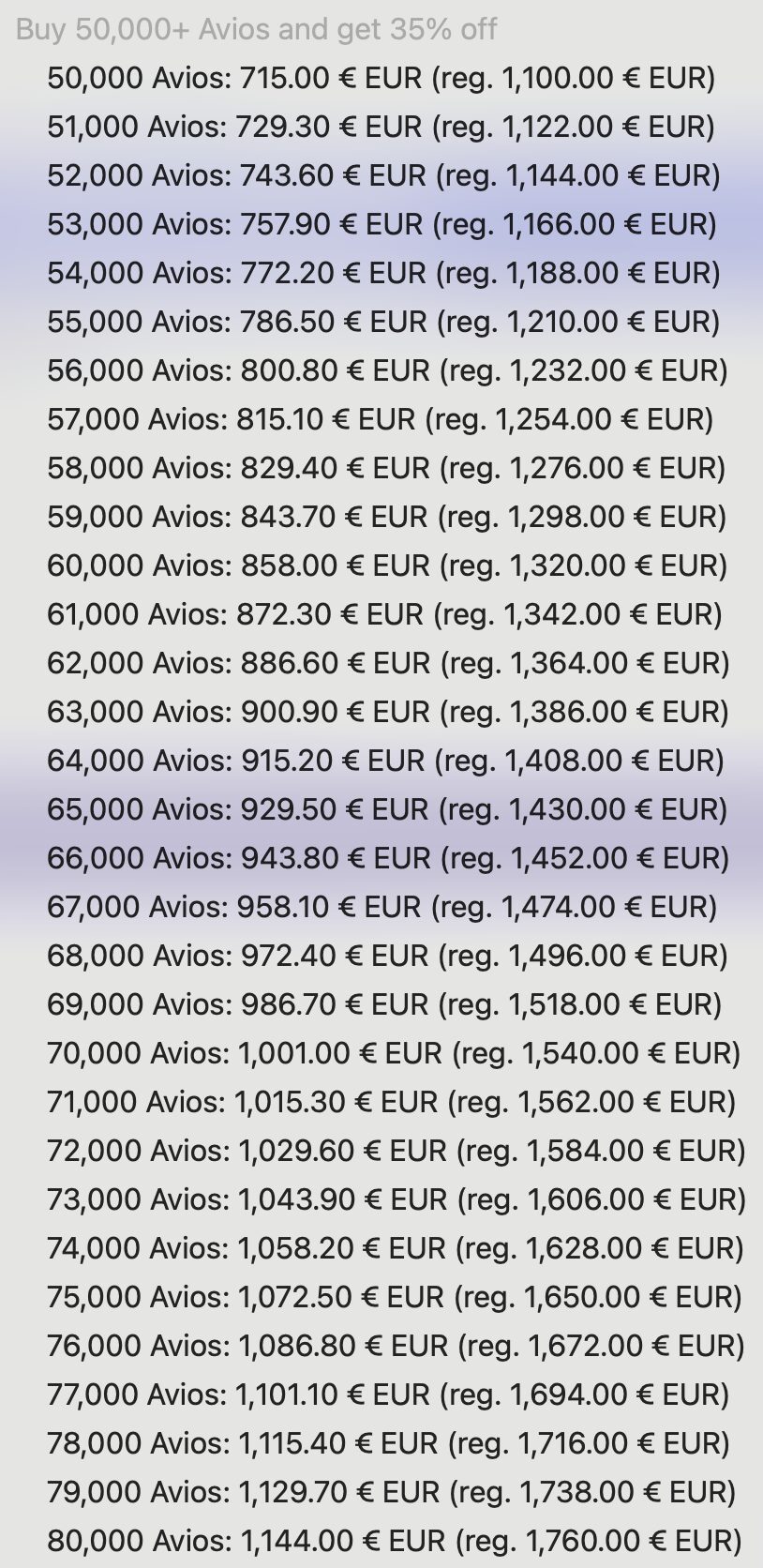The height and width of the screenshot is (1568, 763).
Task: Select 55,000 Avios for 786.50 EUR
Action: [383, 322]
